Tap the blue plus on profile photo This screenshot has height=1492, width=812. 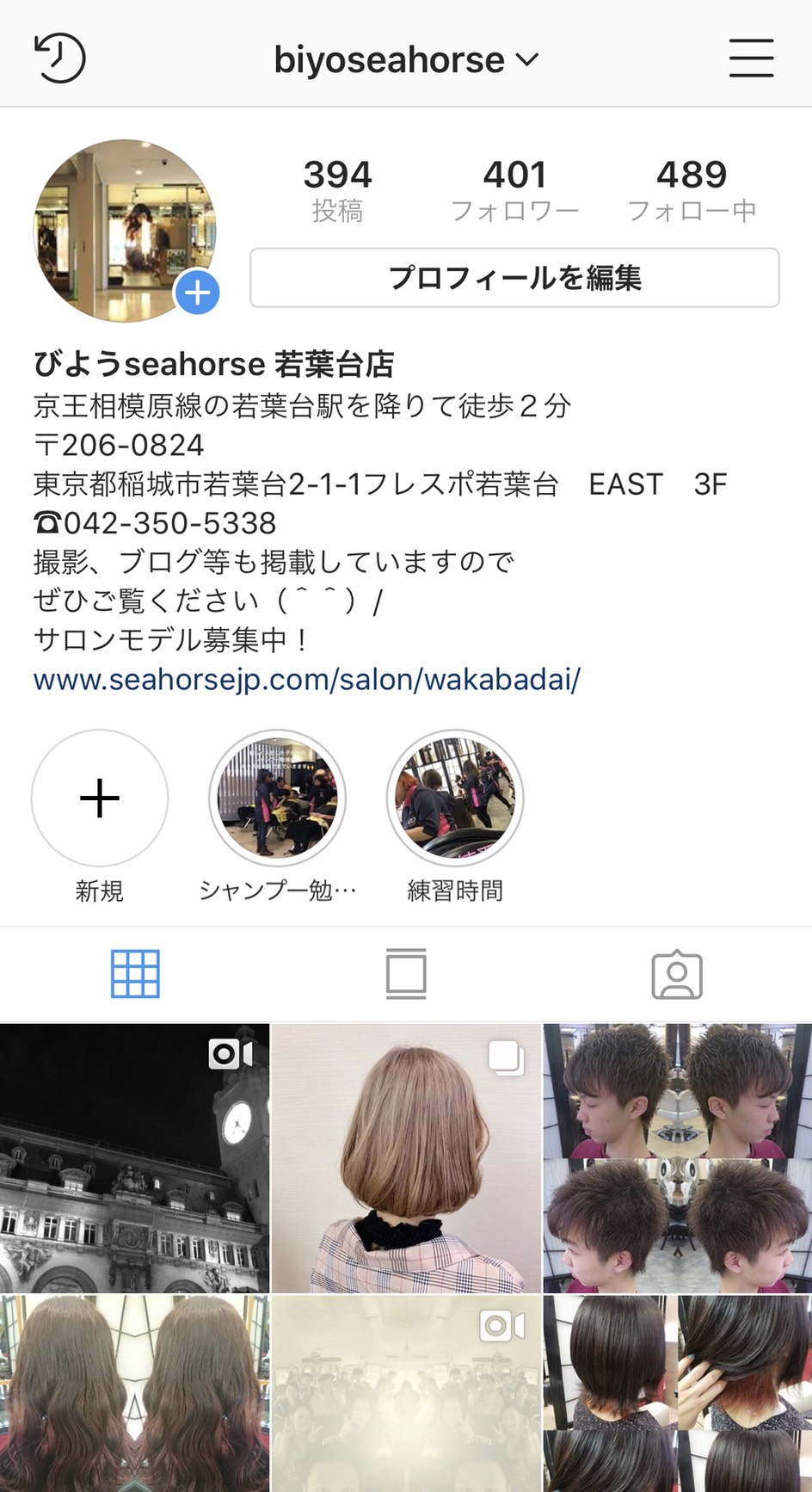pos(198,293)
